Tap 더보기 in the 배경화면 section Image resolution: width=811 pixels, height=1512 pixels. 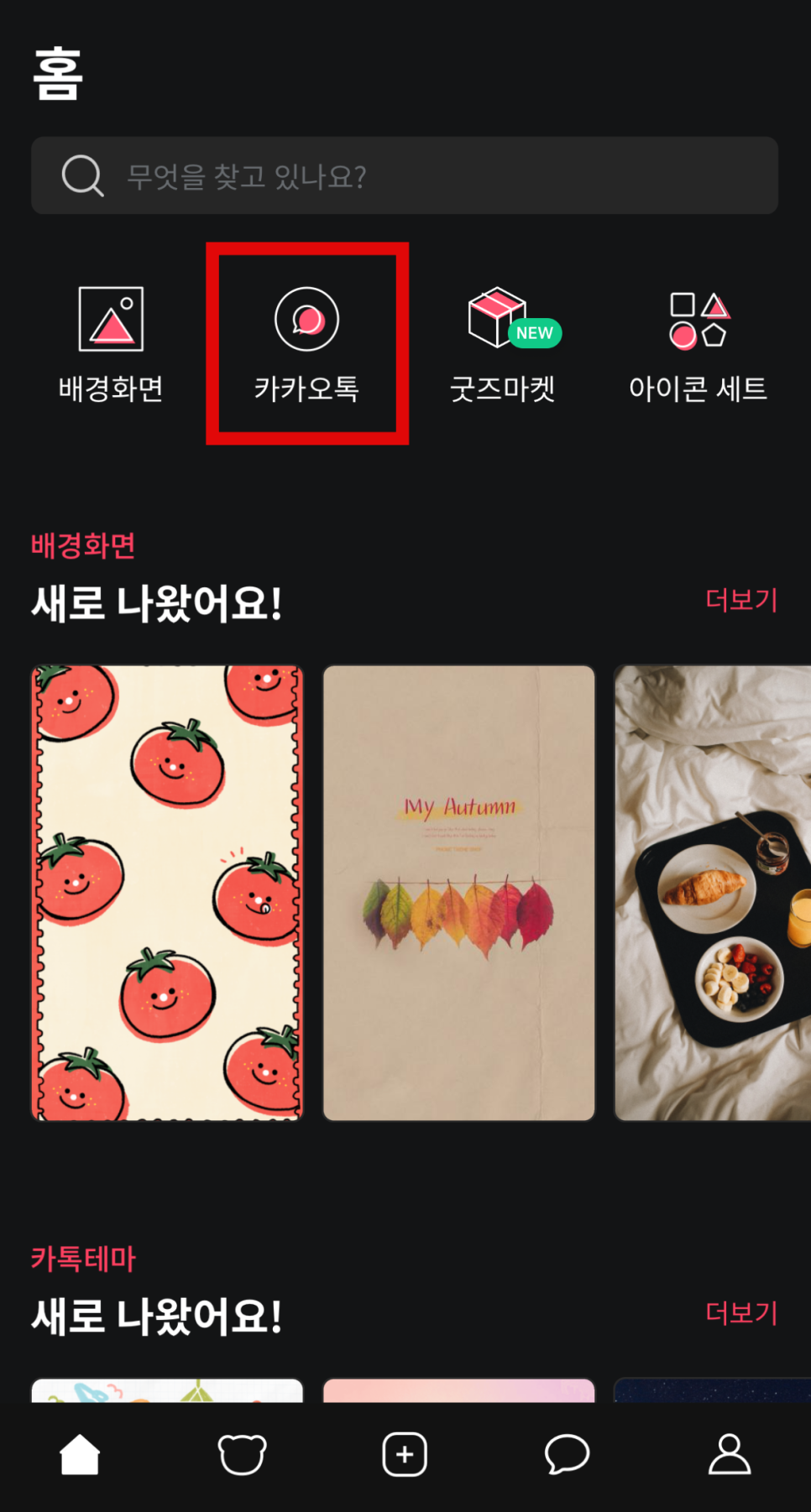pyautogui.click(x=741, y=600)
